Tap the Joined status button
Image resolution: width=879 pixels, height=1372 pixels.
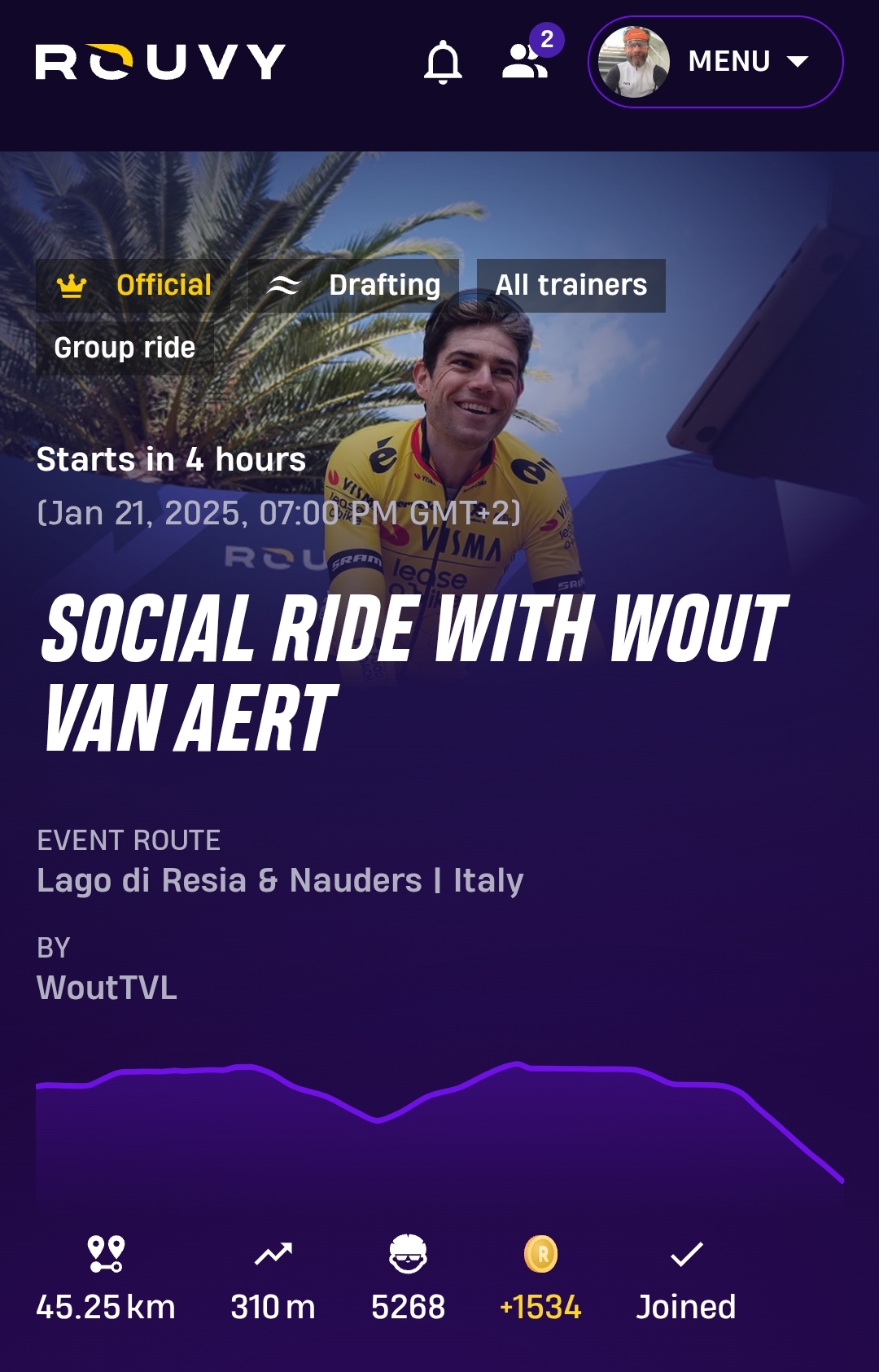(685, 1279)
